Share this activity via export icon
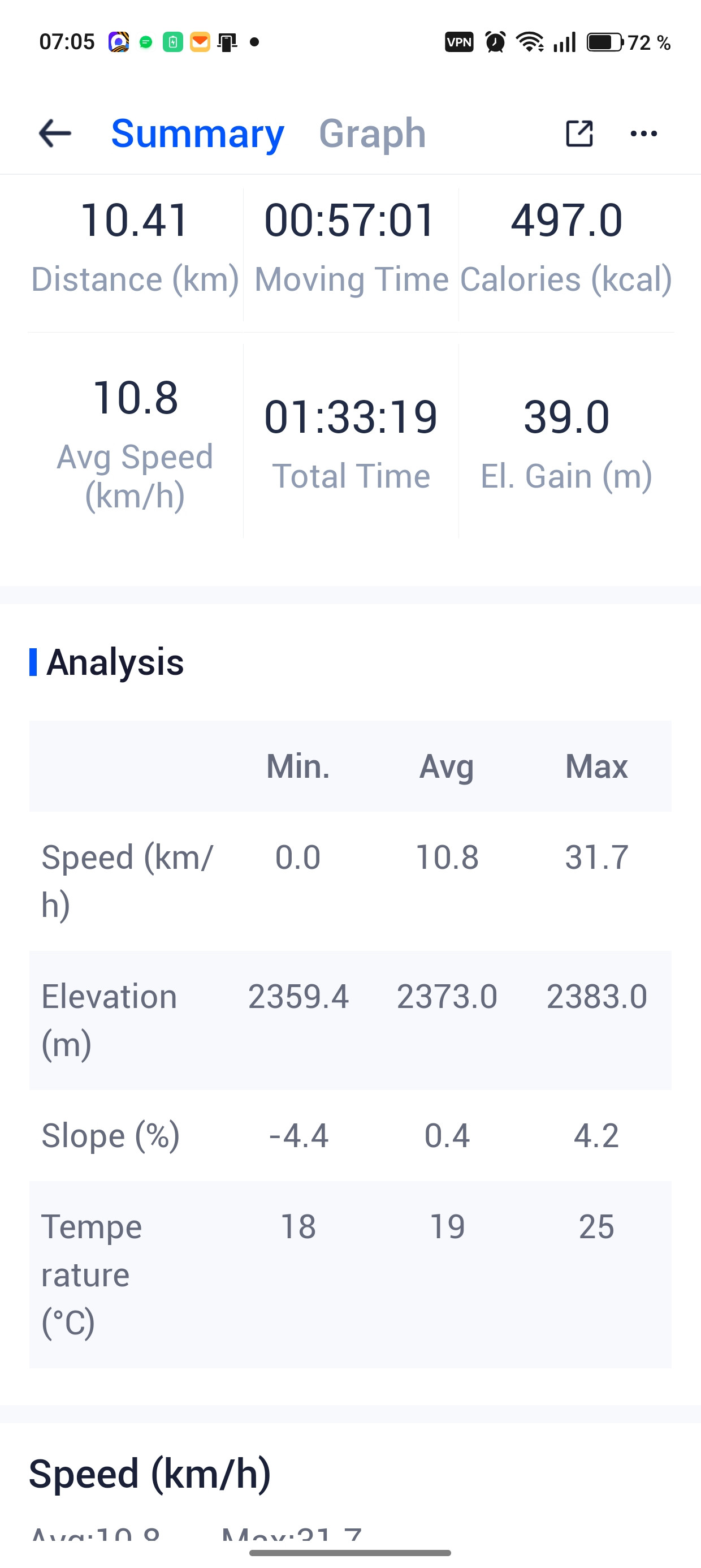The width and height of the screenshot is (701, 1568). click(579, 133)
